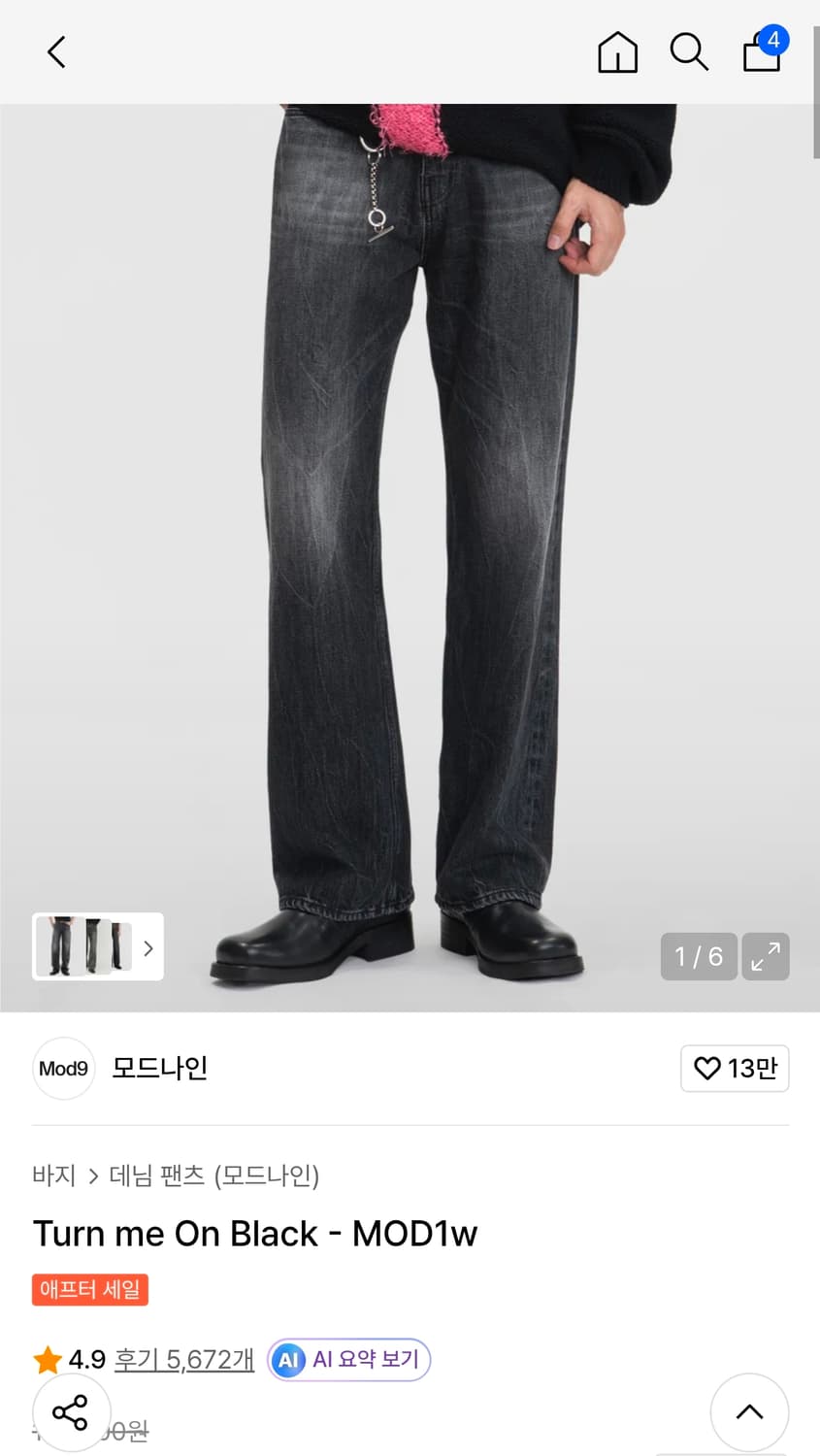Open next image with chevron arrow

[148, 946]
